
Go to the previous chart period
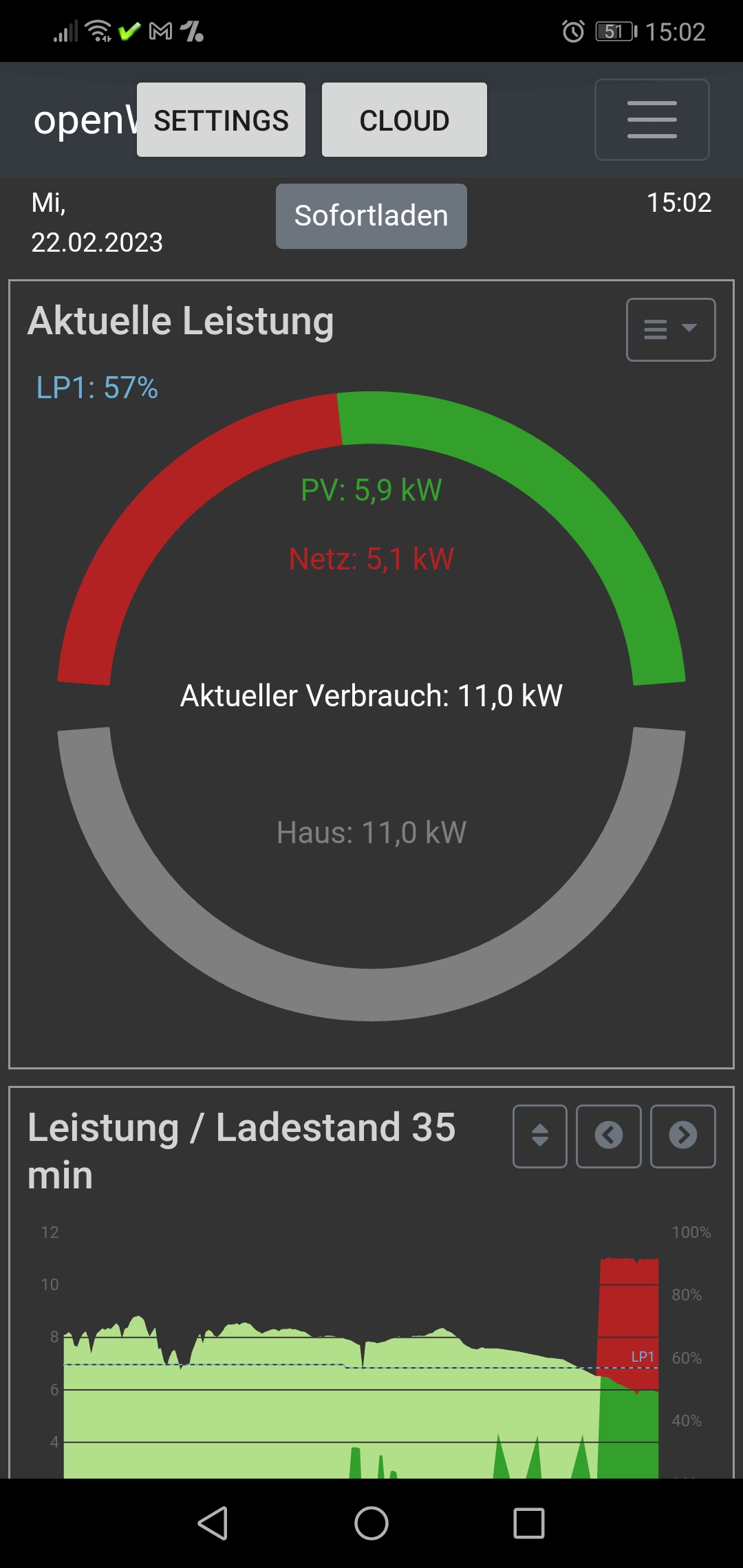(x=609, y=1136)
